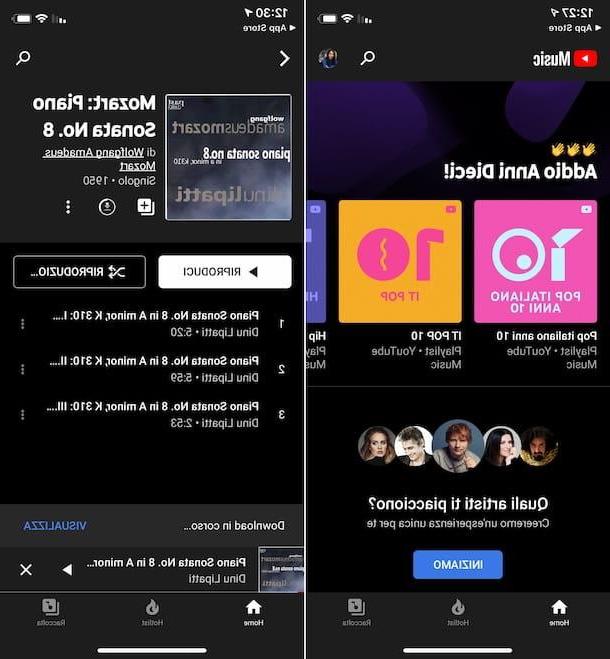The width and height of the screenshot is (610, 659).
Task: Tap the RIPRODUCI play button
Action: [x=225, y=271]
